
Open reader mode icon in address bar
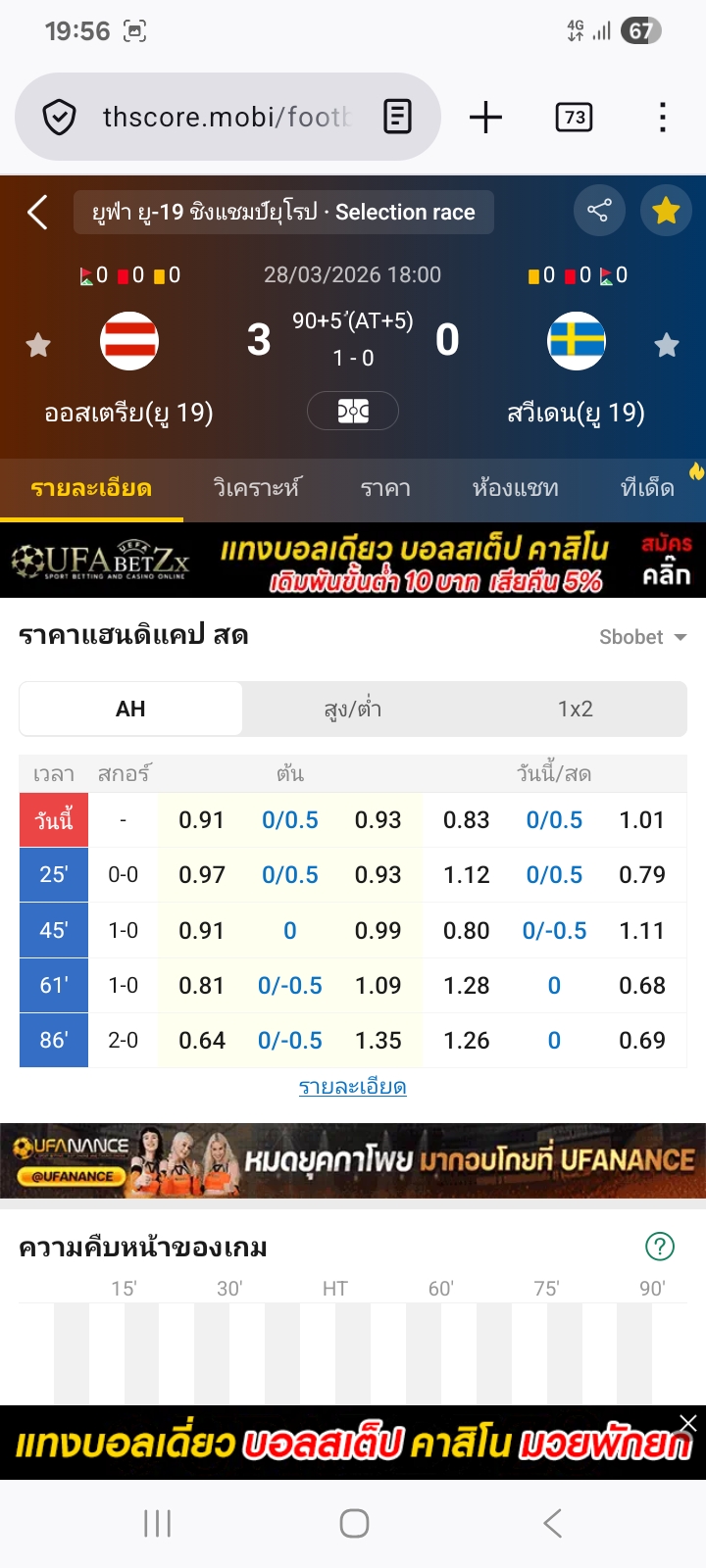[397, 117]
